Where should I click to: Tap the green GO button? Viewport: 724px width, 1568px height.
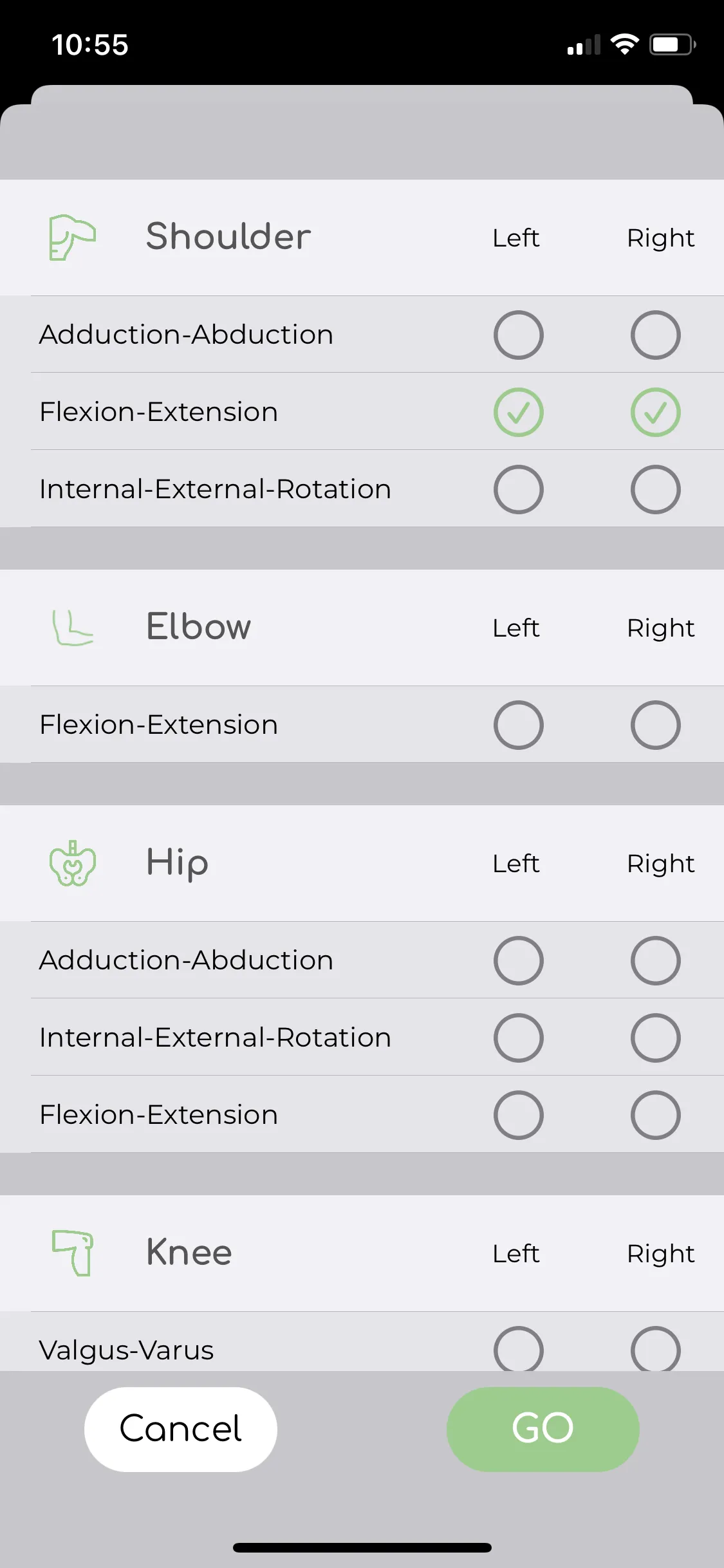(x=543, y=1429)
